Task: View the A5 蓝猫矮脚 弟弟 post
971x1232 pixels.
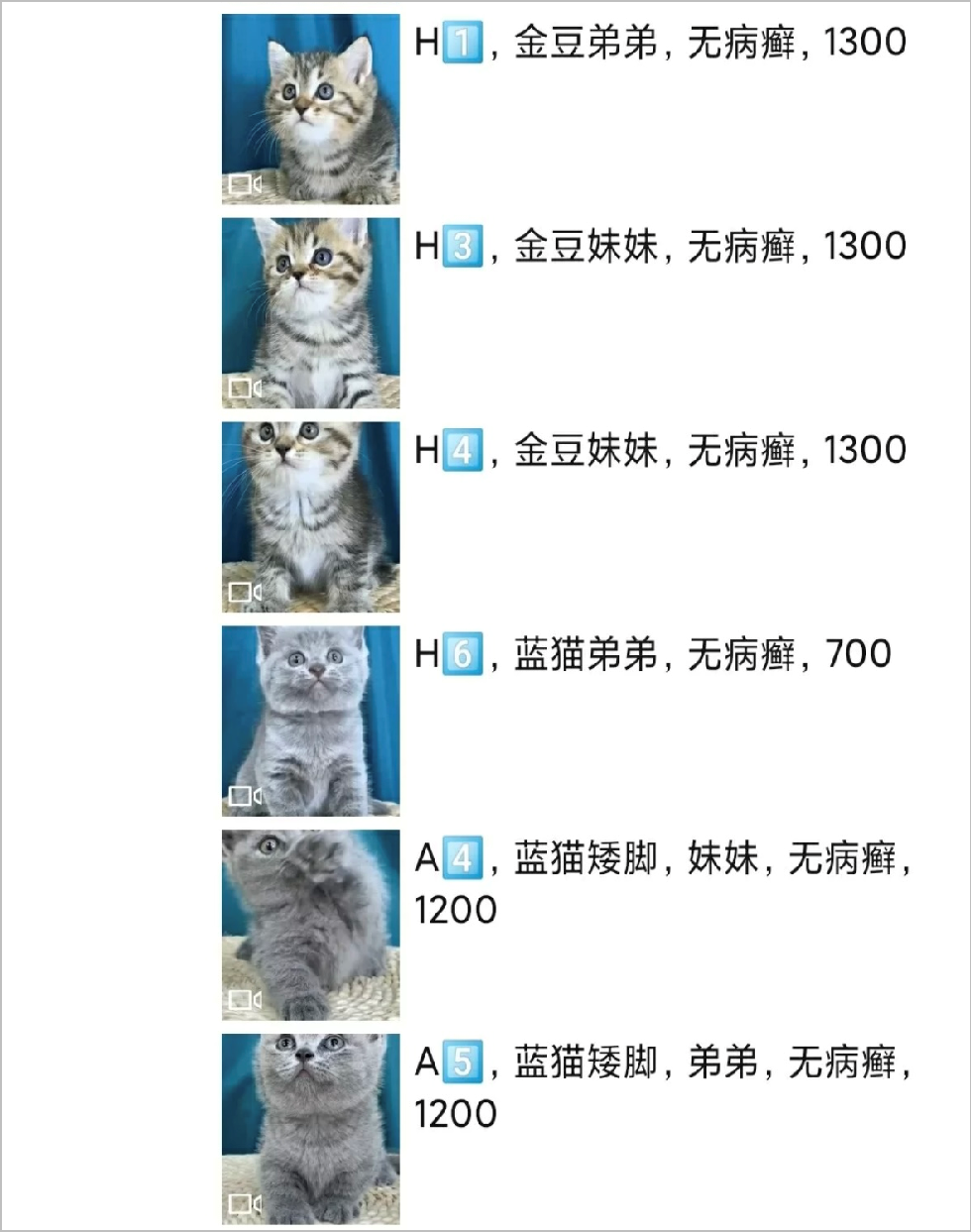Action: (310, 1129)
